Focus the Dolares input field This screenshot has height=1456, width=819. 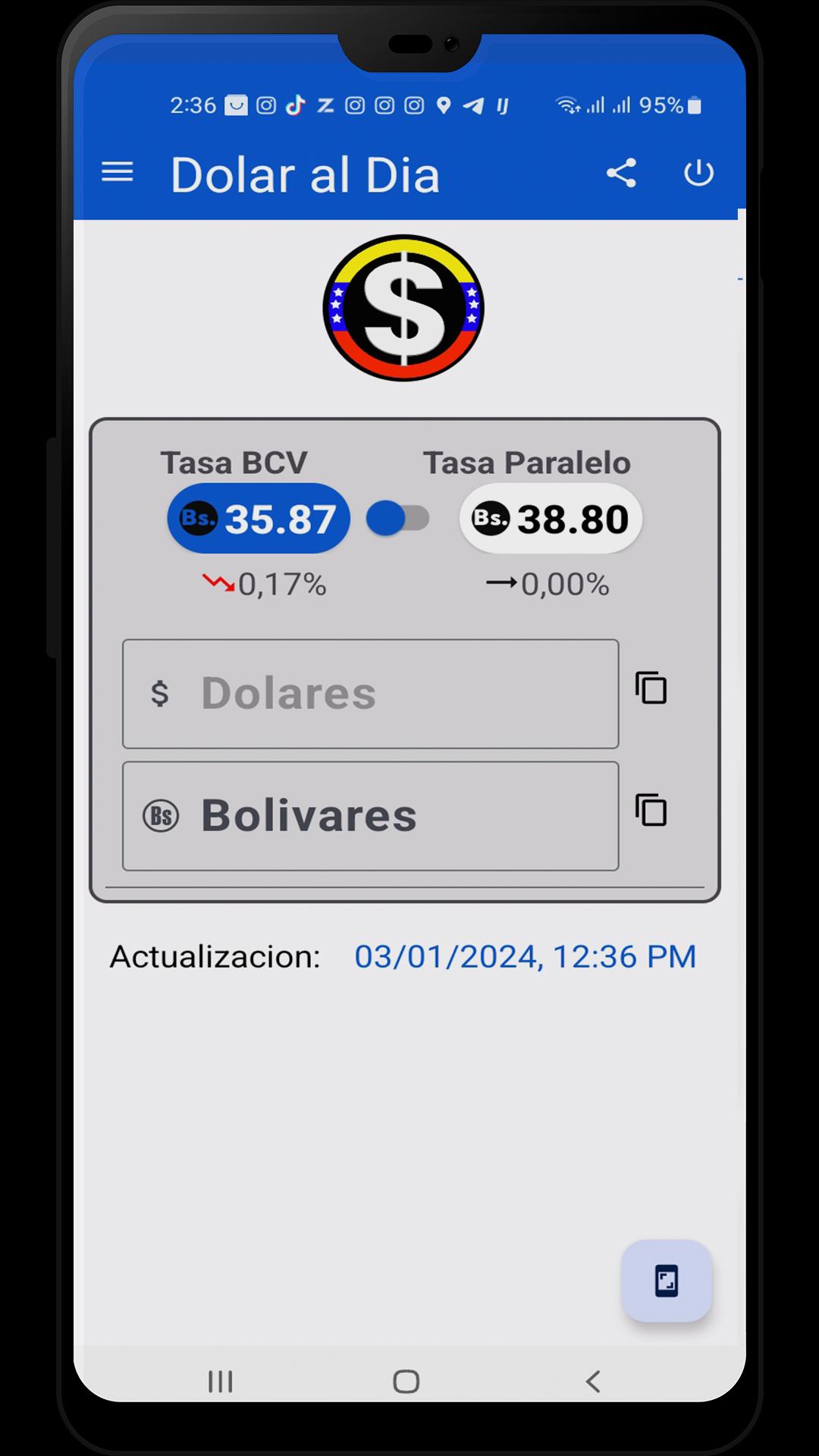pyautogui.click(x=370, y=693)
